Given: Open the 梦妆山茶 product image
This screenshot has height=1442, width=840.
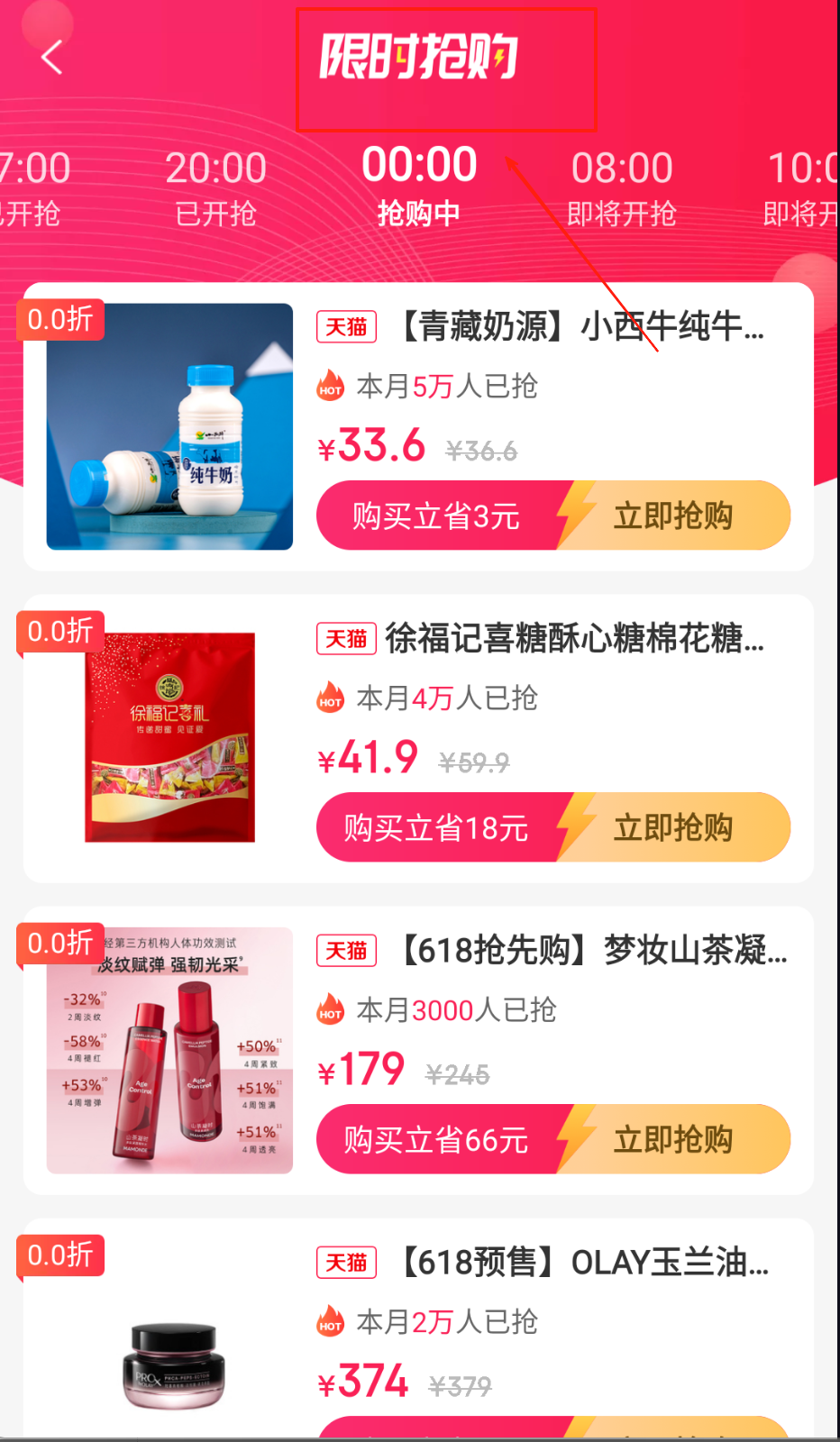Looking at the screenshot, I should point(169,1050).
